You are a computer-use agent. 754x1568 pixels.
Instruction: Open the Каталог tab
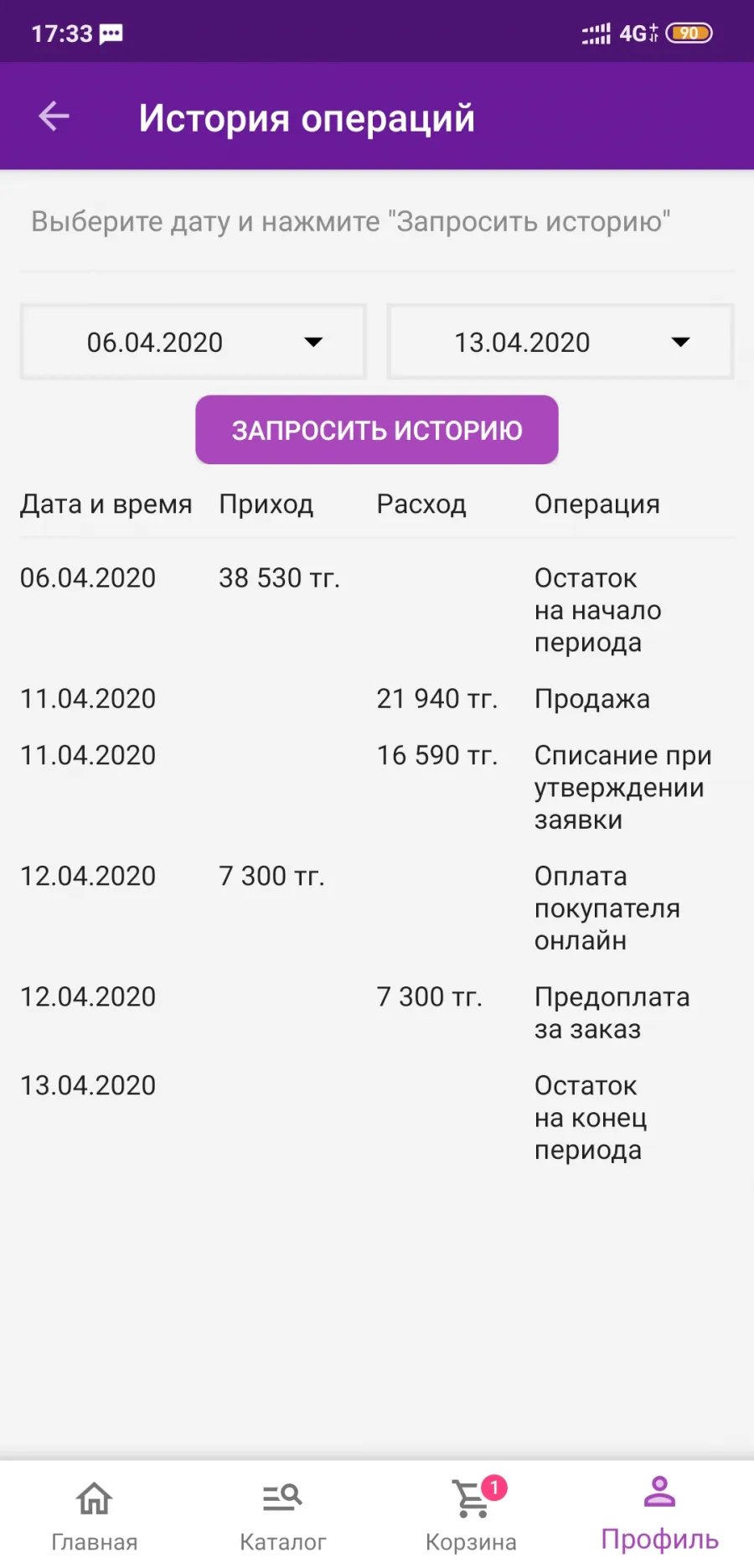[x=283, y=1517]
